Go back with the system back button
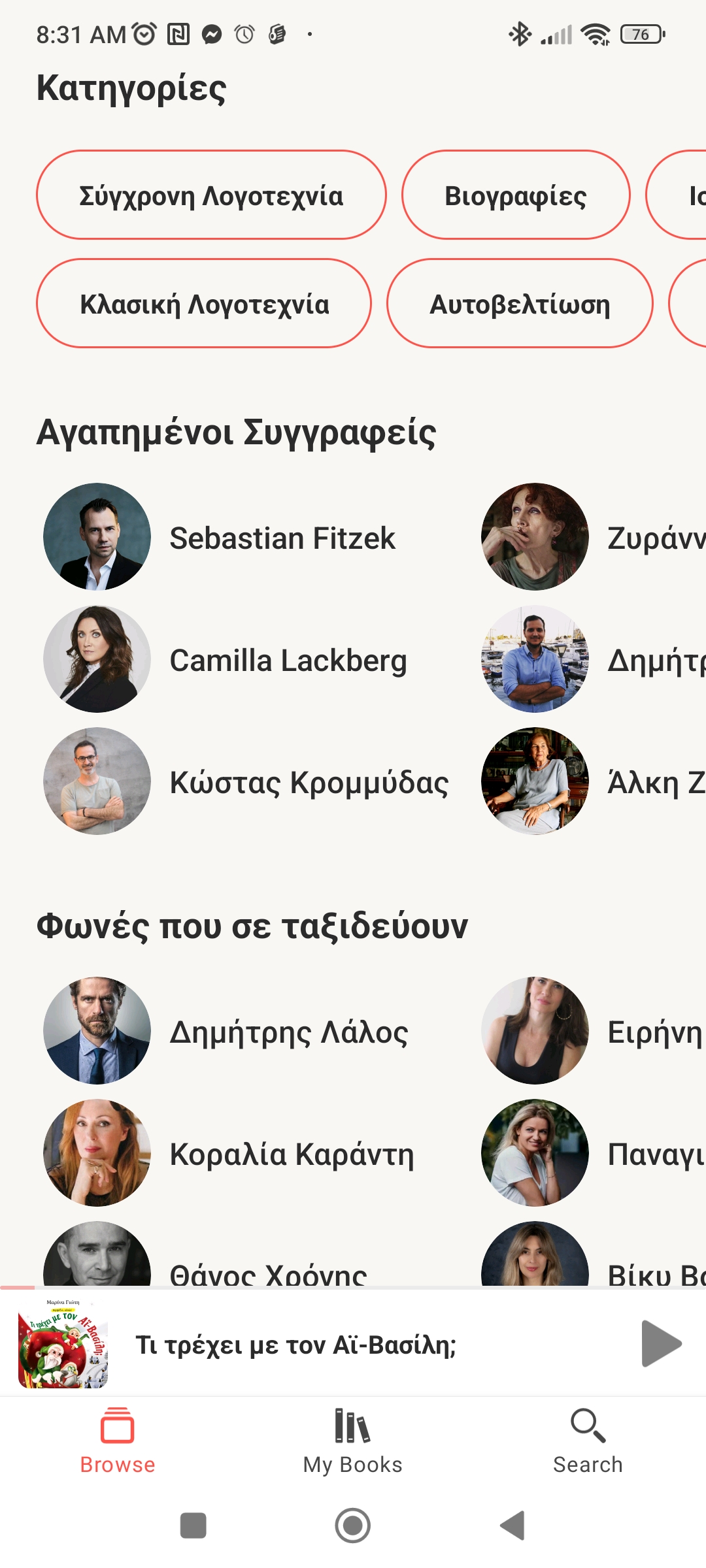The image size is (706, 1568). 513,1526
